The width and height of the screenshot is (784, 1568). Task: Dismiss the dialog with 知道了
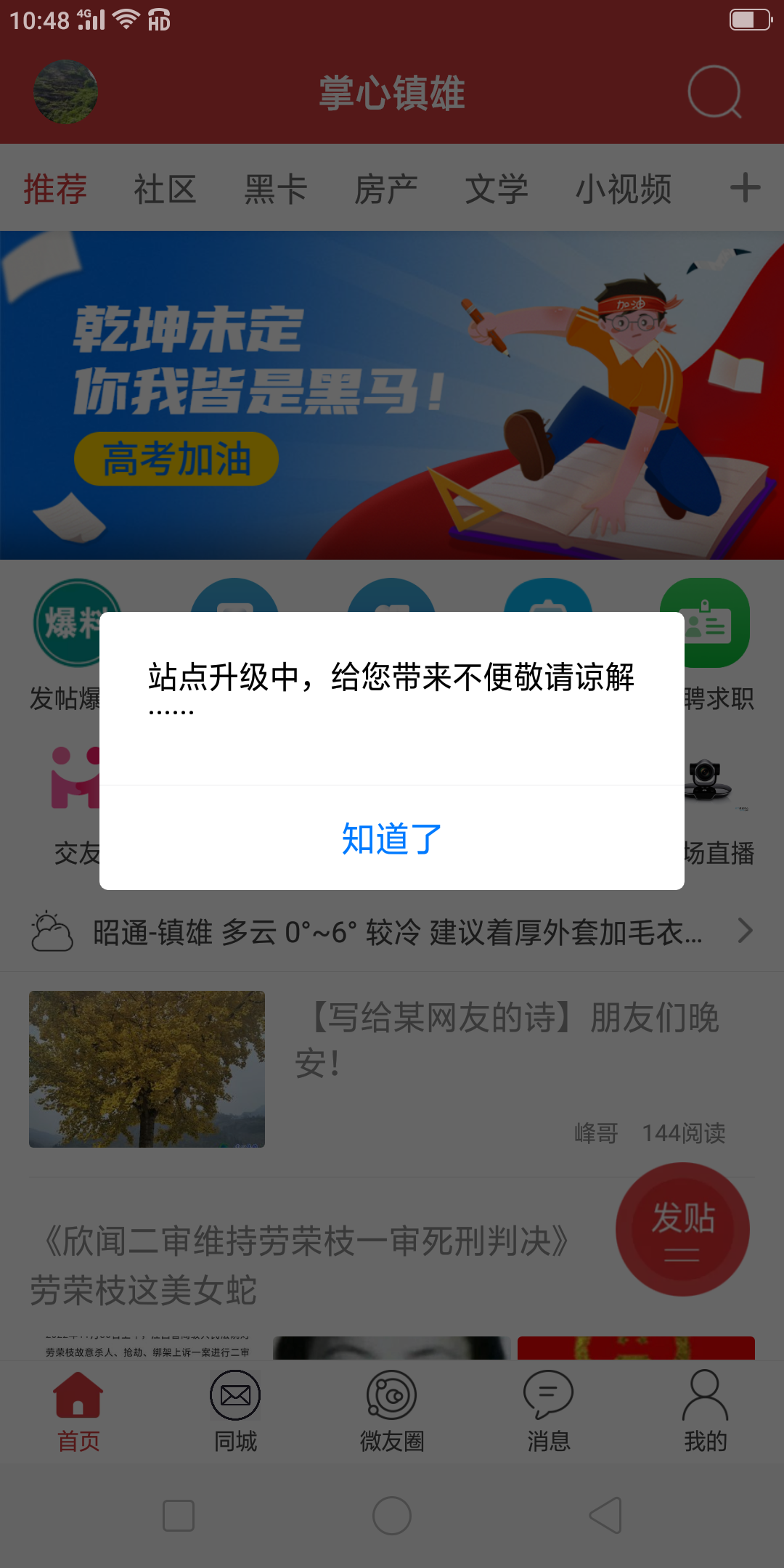[392, 838]
